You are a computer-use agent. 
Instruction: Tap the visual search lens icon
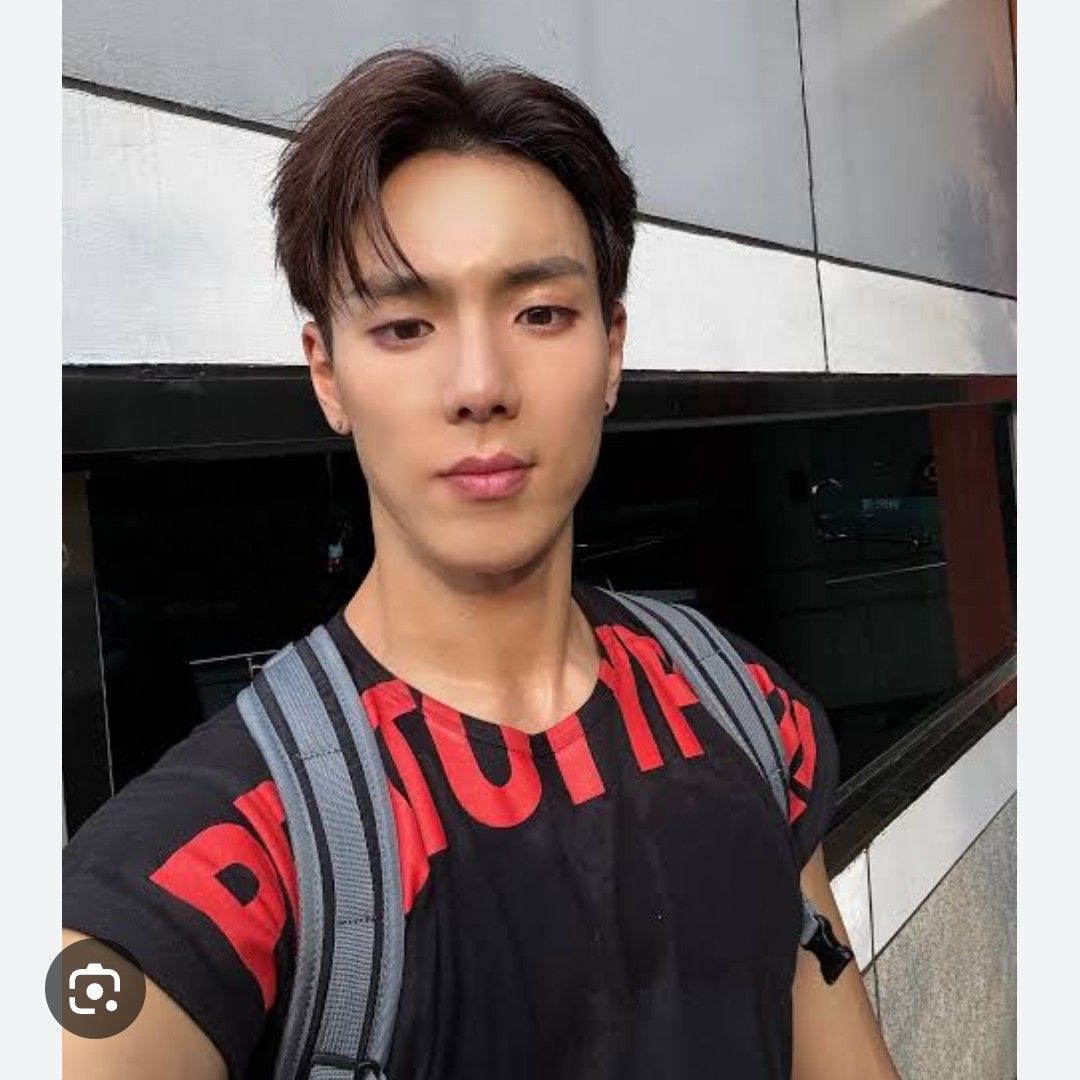tap(96, 988)
